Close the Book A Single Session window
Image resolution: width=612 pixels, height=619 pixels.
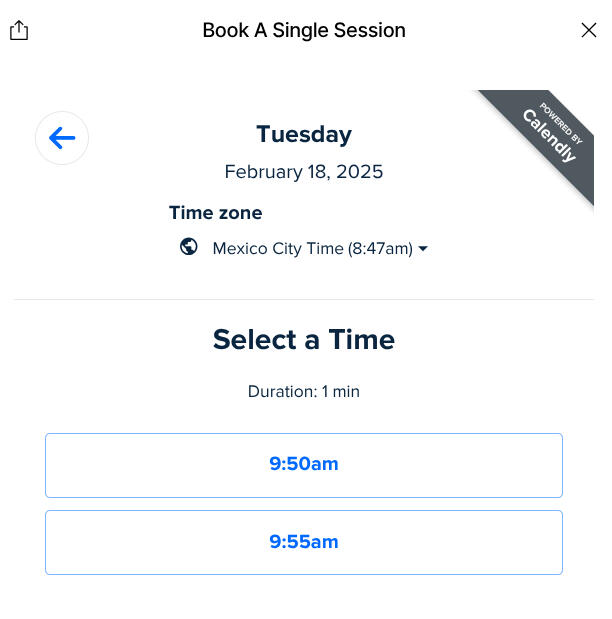[588, 30]
